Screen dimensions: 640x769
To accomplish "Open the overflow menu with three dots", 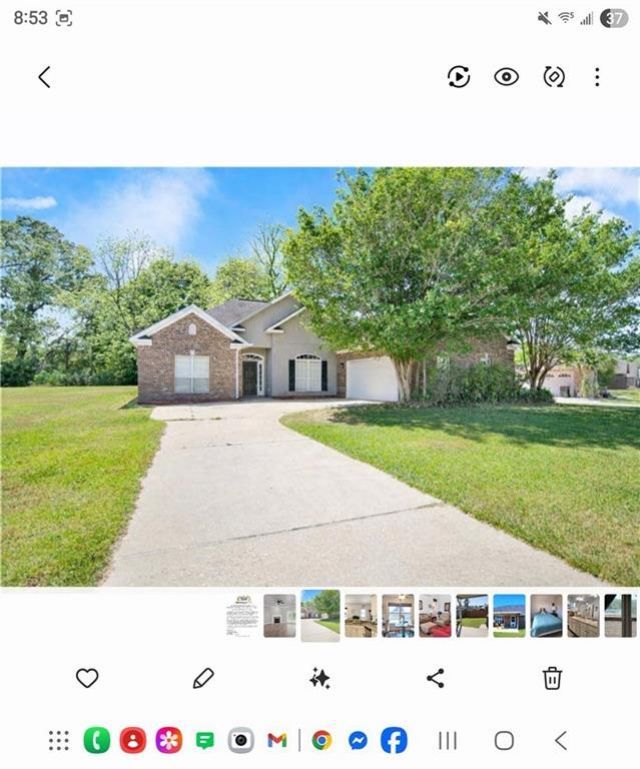I will 597,77.
